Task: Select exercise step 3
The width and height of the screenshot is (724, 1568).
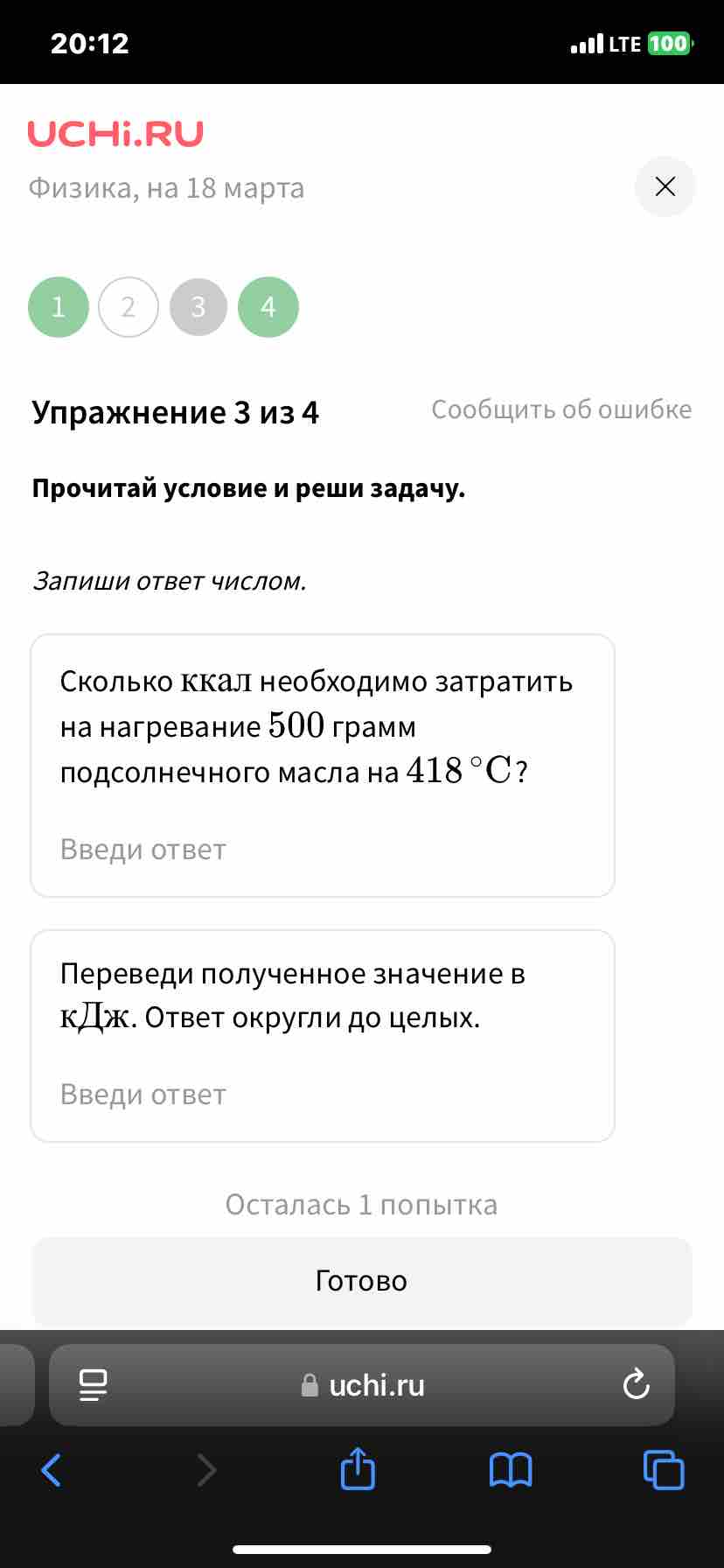Action: tap(198, 307)
